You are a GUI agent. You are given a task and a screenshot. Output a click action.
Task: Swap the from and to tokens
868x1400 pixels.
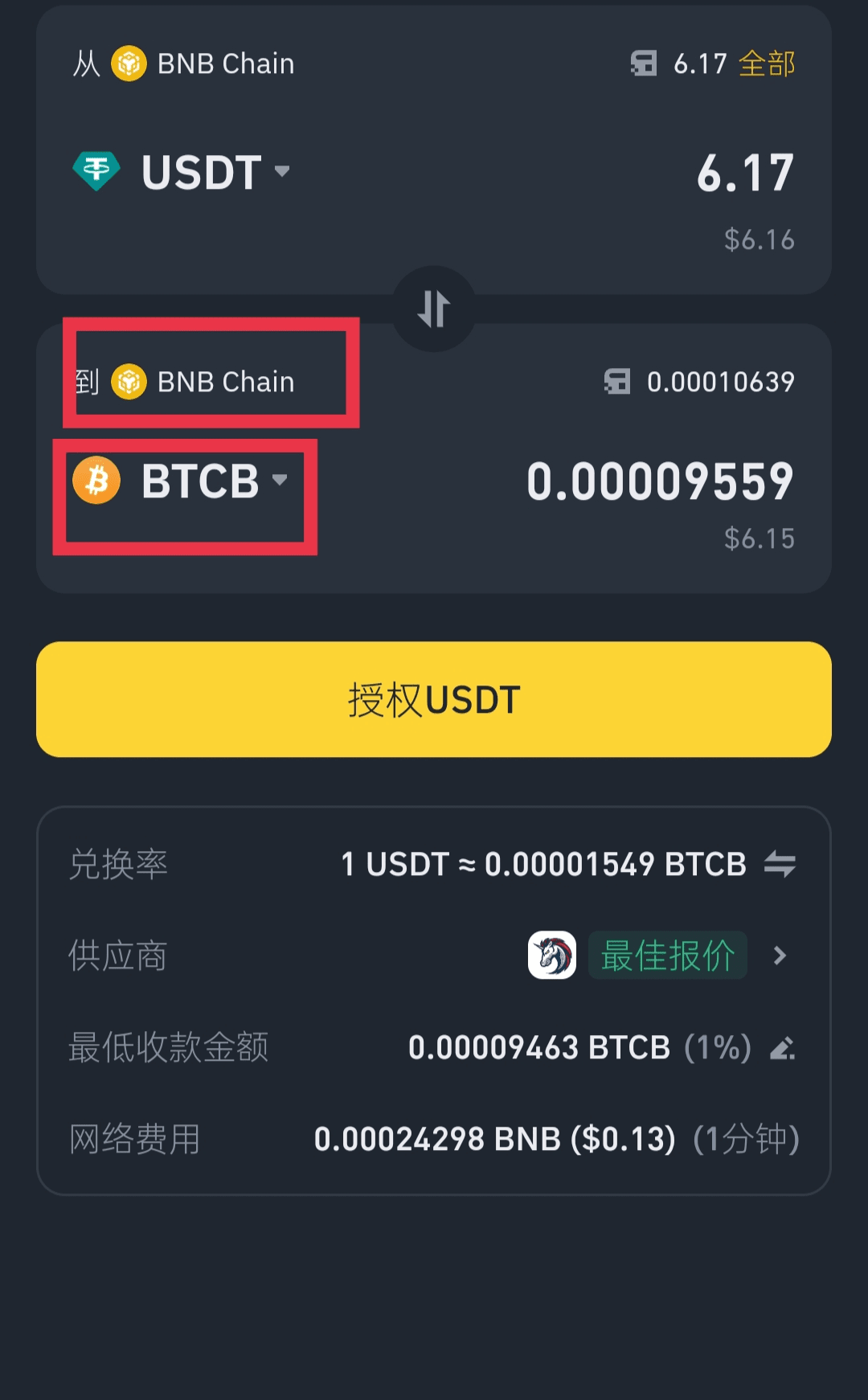click(434, 309)
